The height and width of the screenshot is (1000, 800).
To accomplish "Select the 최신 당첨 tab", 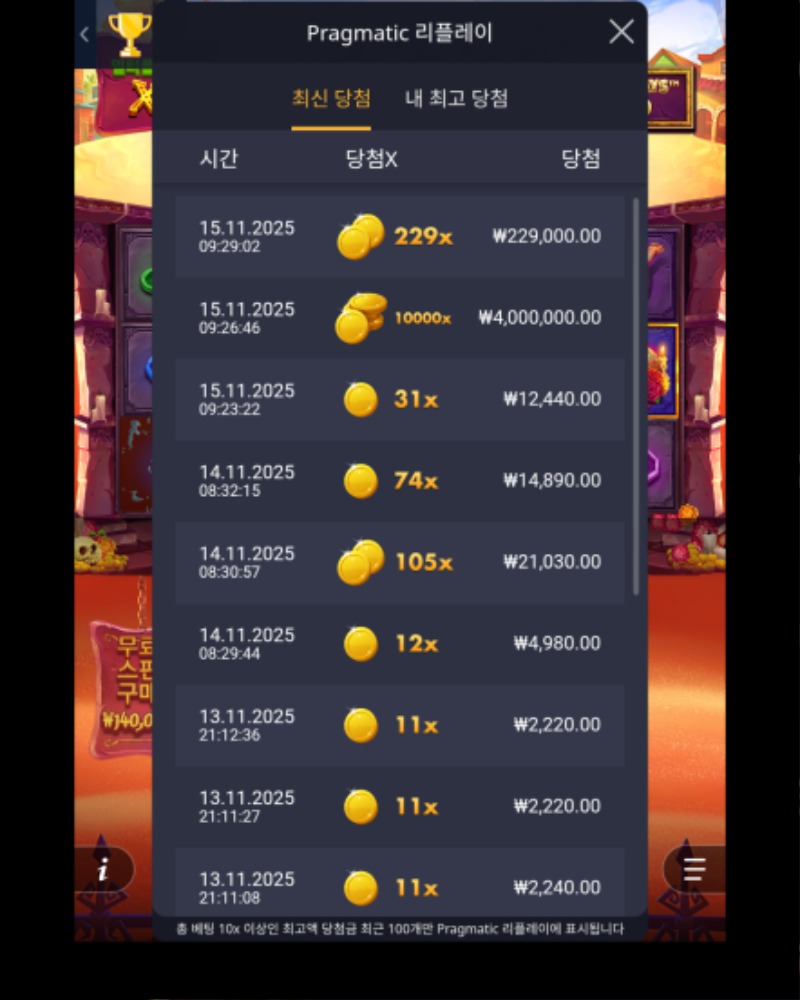I will point(331,98).
